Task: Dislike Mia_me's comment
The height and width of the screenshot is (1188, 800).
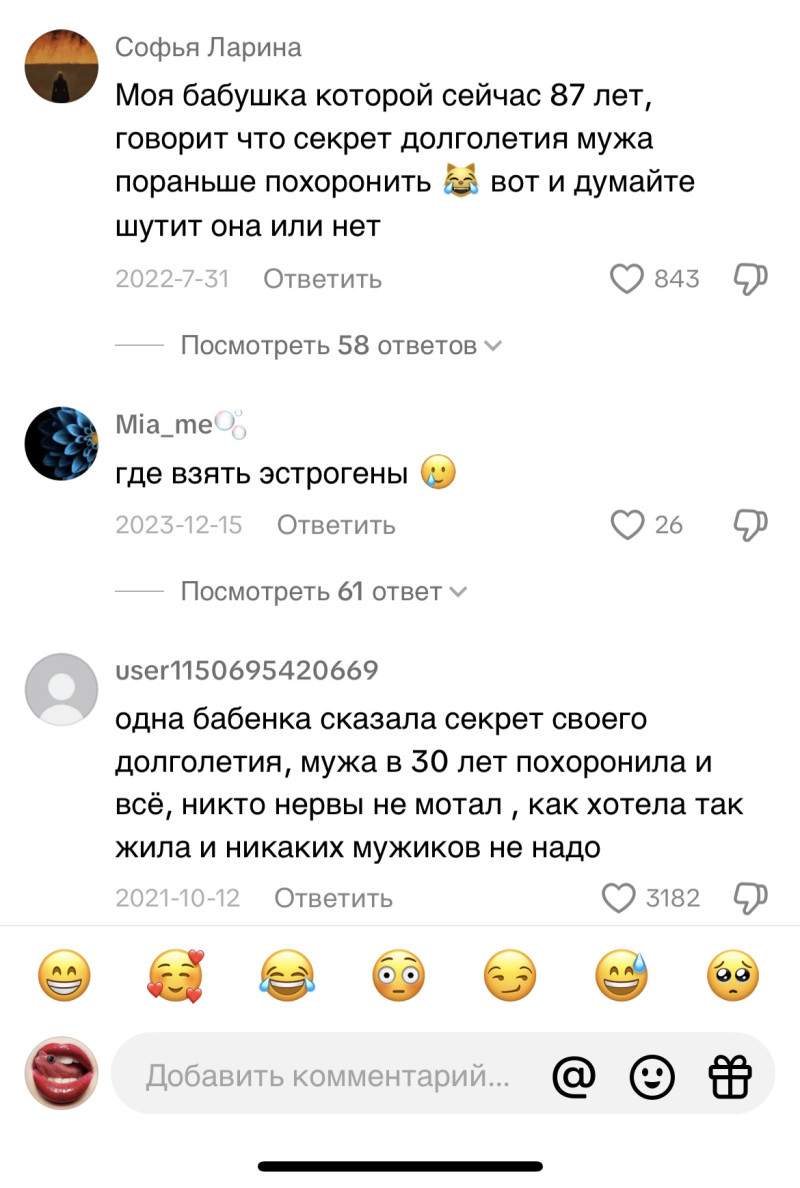Action: click(x=751, y=524)
